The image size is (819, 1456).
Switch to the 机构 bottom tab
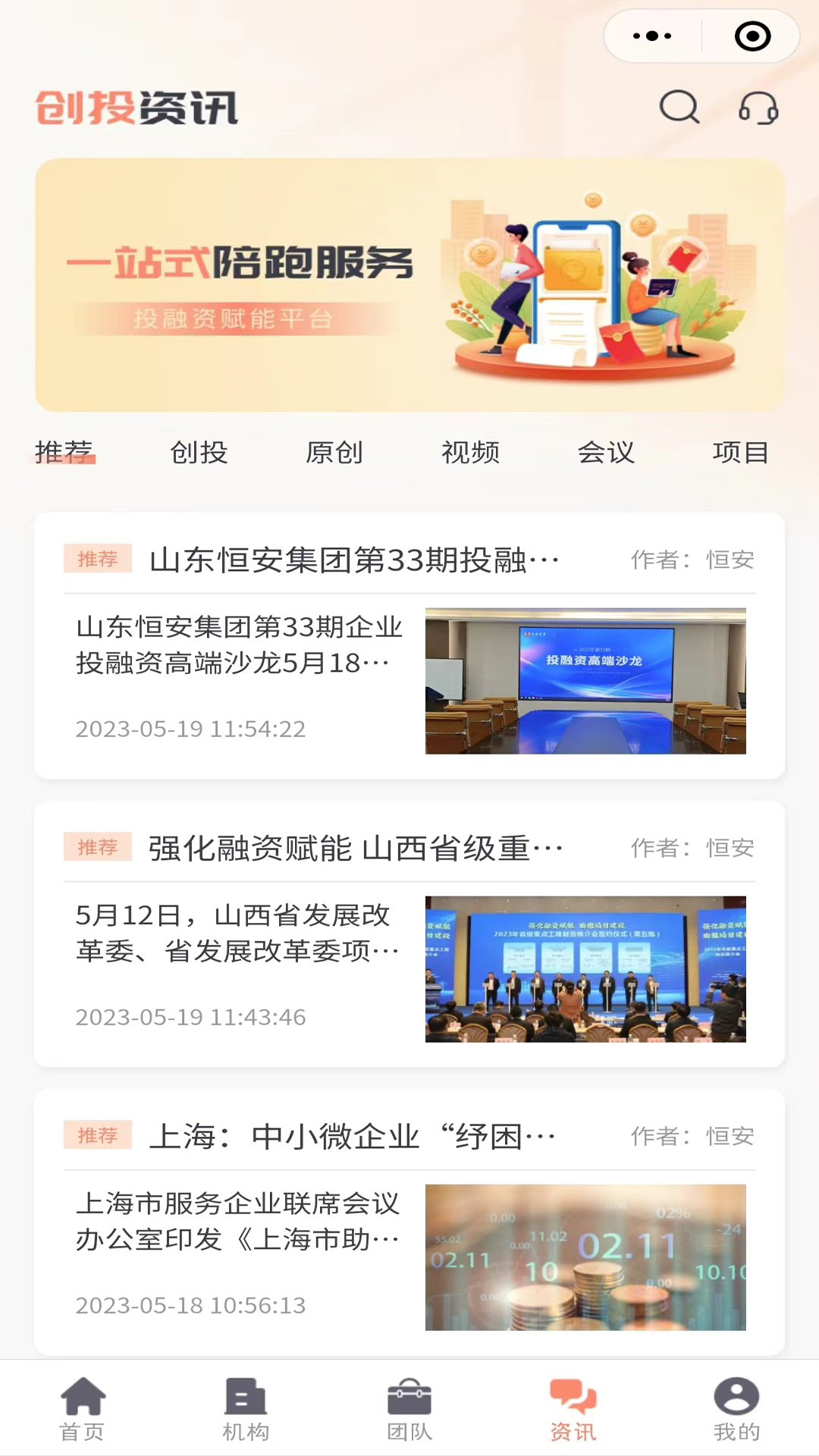[x=246, y=1408]
